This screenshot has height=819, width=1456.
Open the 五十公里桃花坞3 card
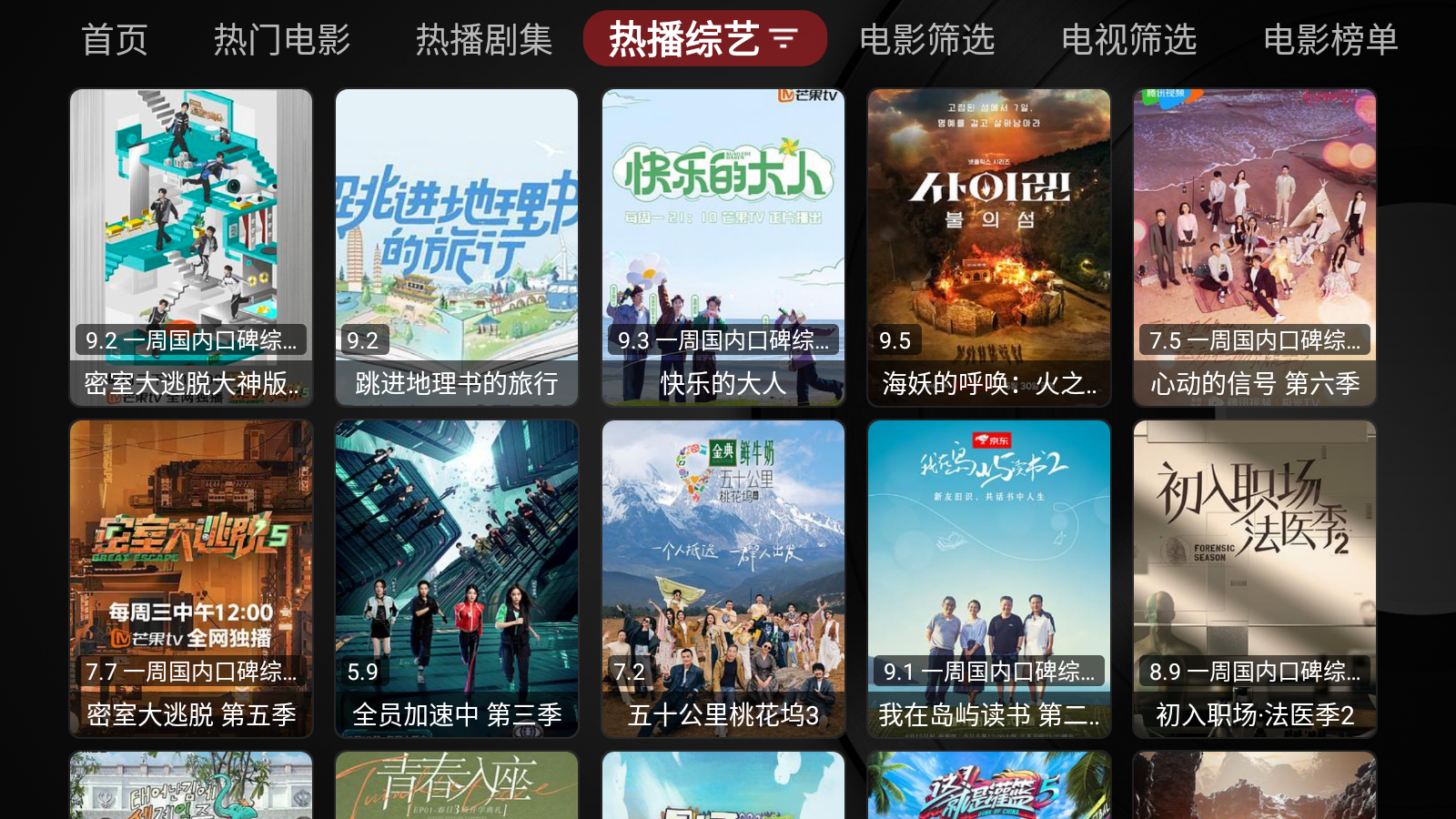point(723,578)
